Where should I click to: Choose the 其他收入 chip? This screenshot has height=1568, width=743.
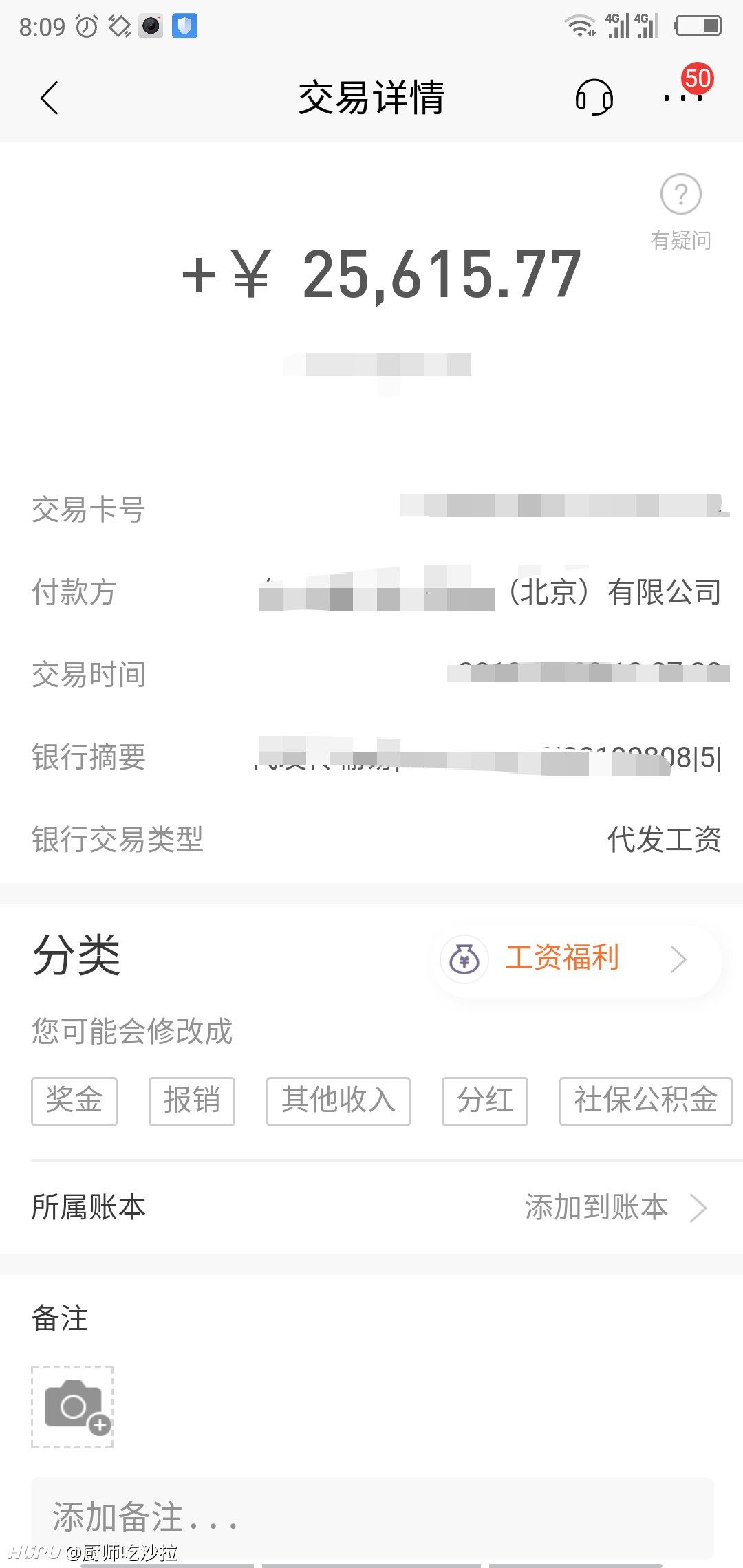coord(338,1101)
